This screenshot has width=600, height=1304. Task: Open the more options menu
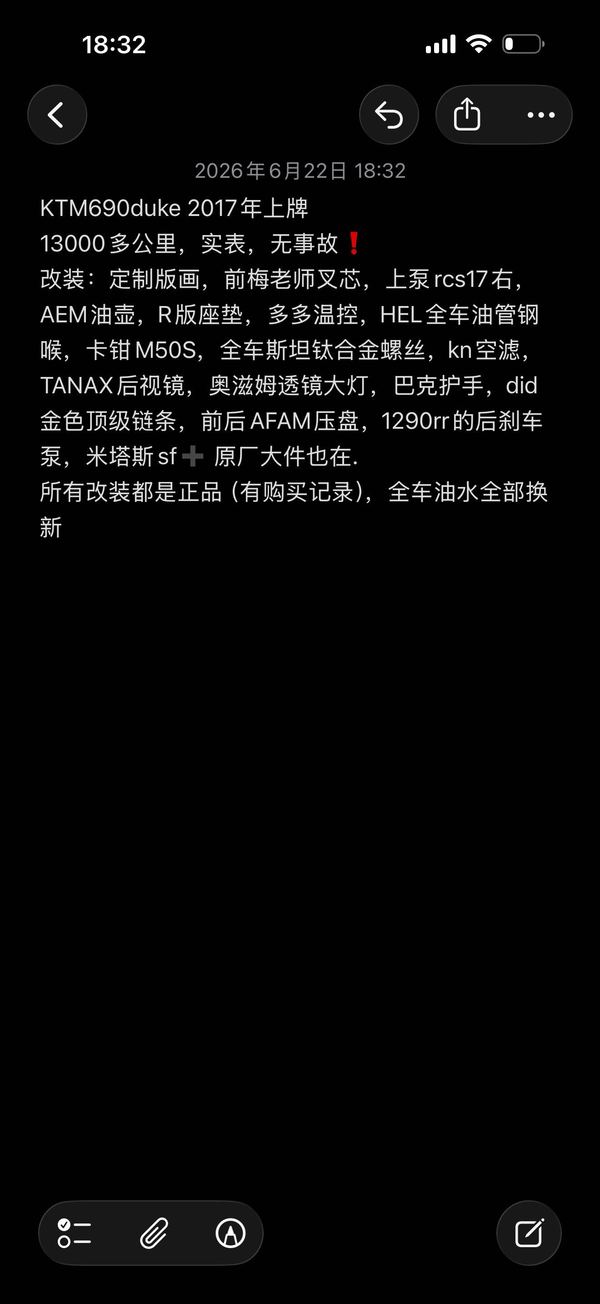[x=541, y=115]
